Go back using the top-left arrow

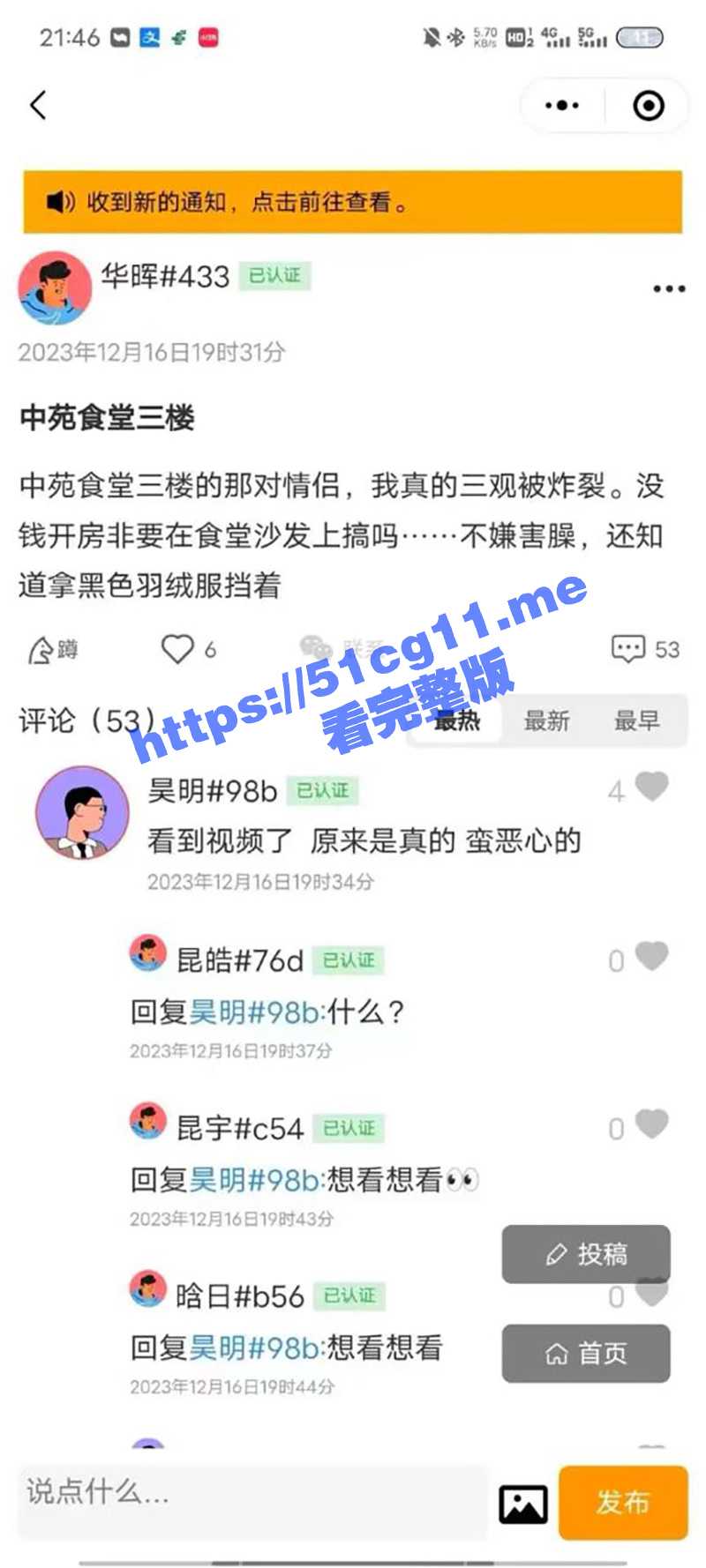(38, 106)
